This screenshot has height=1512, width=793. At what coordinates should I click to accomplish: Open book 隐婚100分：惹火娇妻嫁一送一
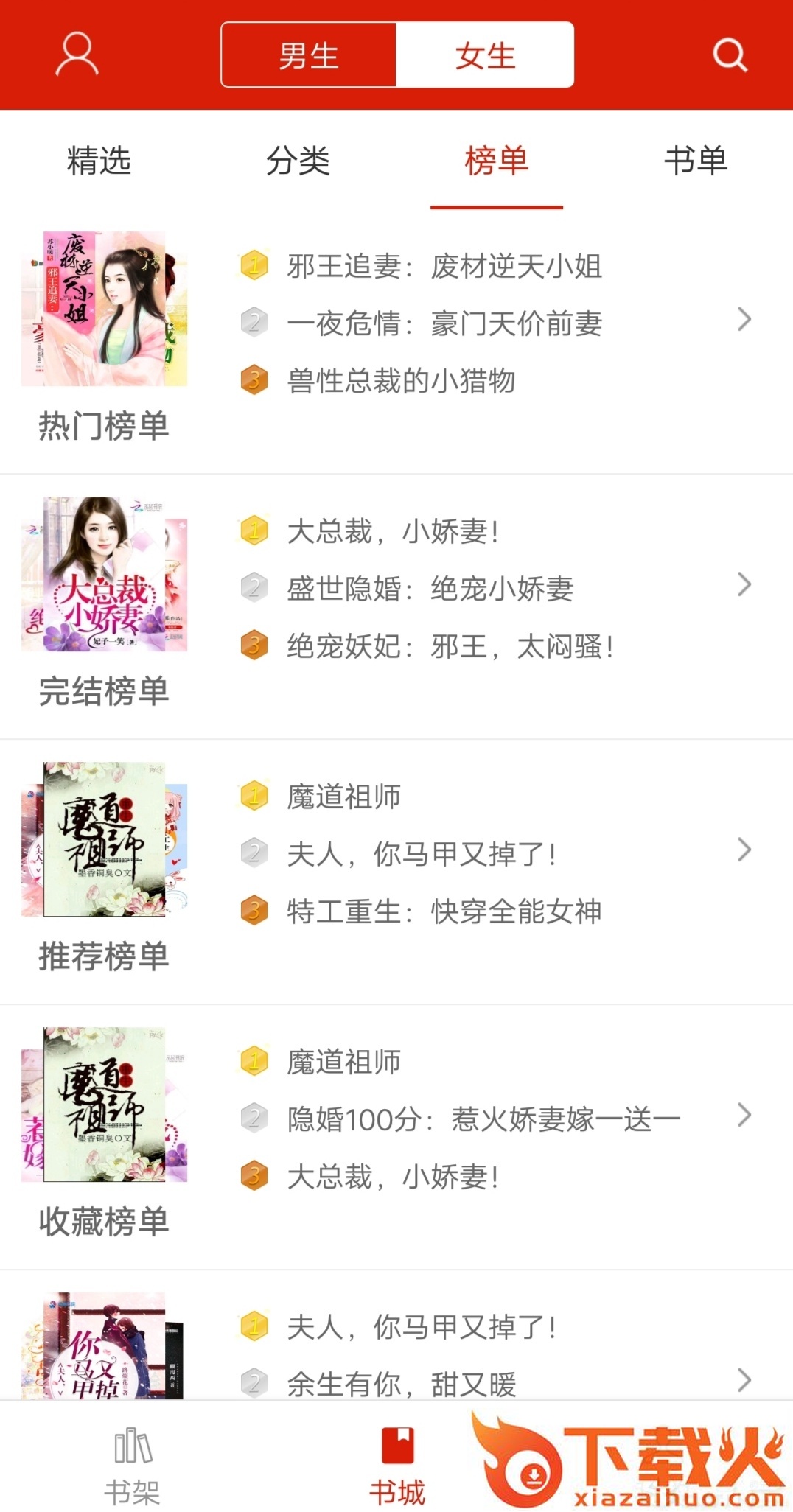coord(483,1119)
